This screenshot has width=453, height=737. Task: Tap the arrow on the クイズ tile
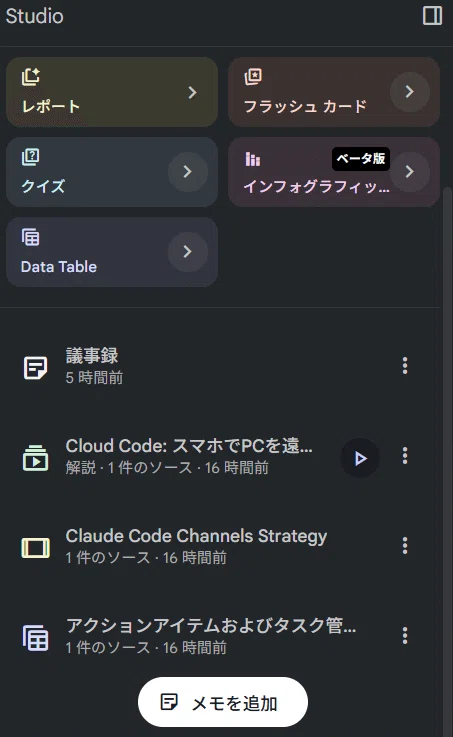click(x=188, y=172)
